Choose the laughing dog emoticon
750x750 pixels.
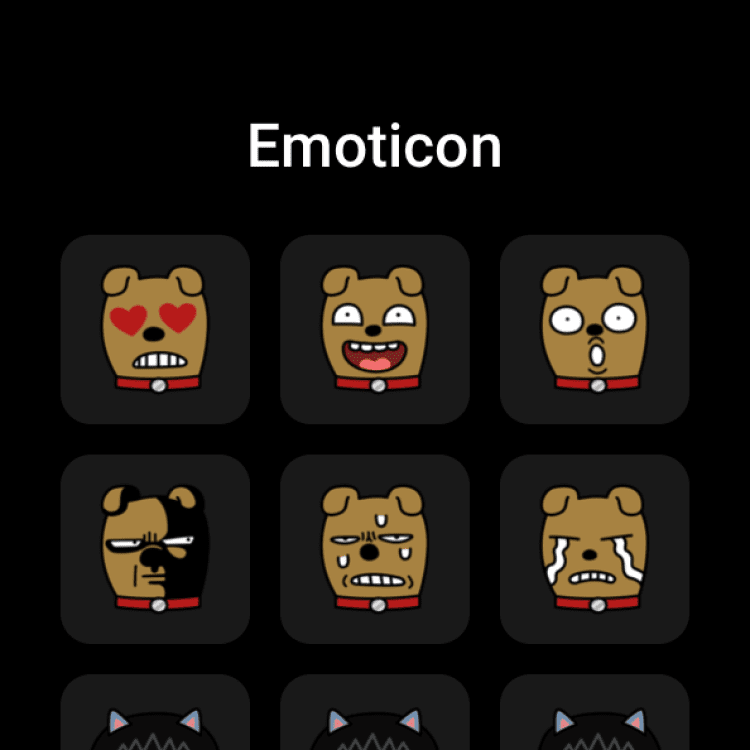click(374, 329)
